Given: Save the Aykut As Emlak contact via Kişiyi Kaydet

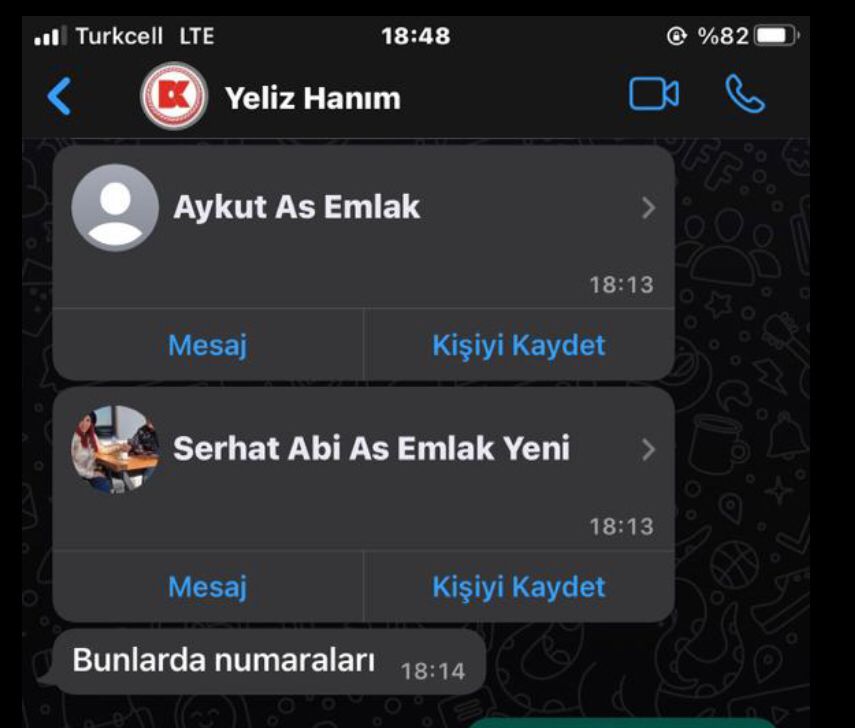Looking at the screenshot, I should (x=518, y=345).
